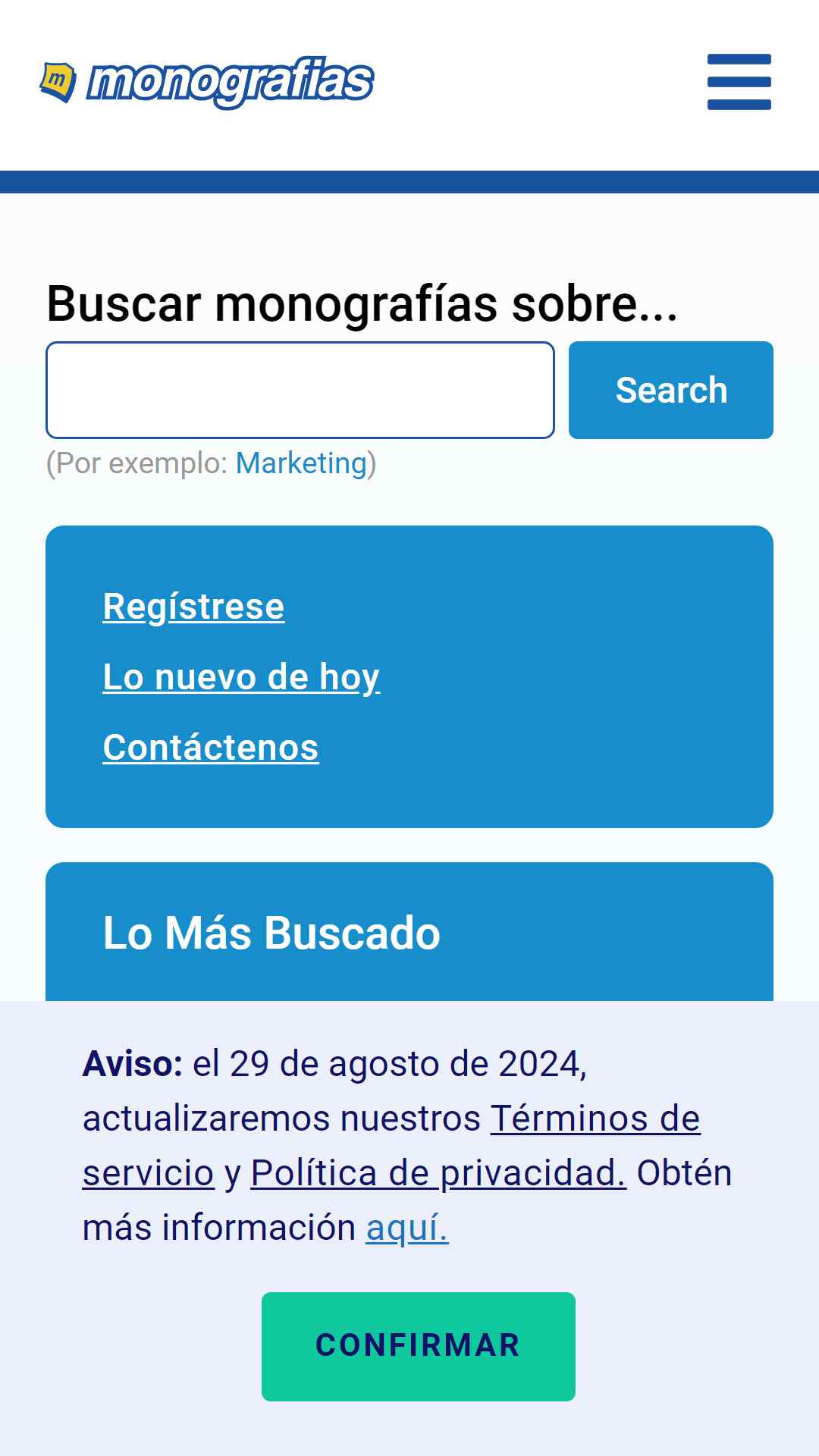Open Política de privacidad link

(438, 1173)
